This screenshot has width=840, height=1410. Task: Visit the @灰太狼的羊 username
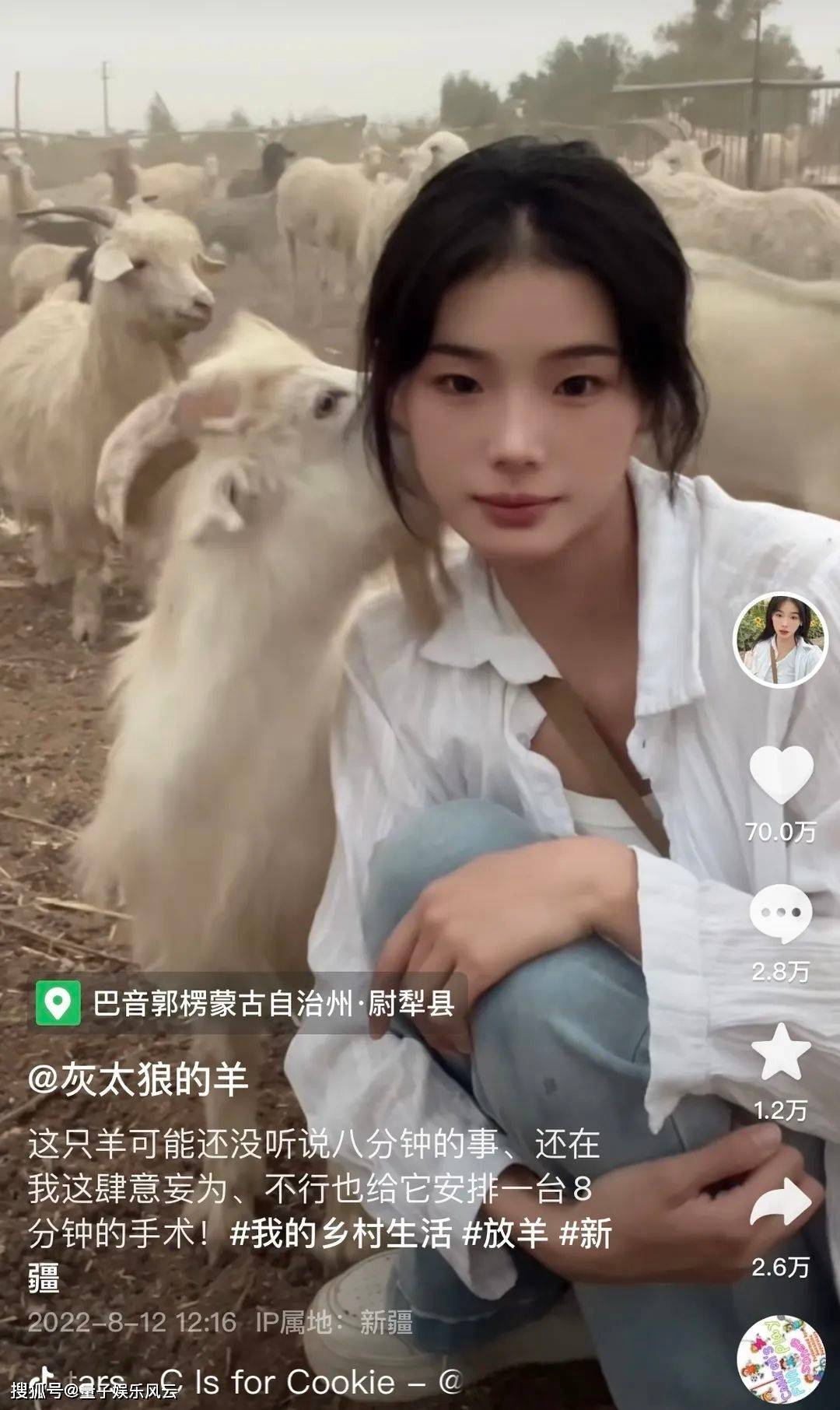tap(138, 1080)
